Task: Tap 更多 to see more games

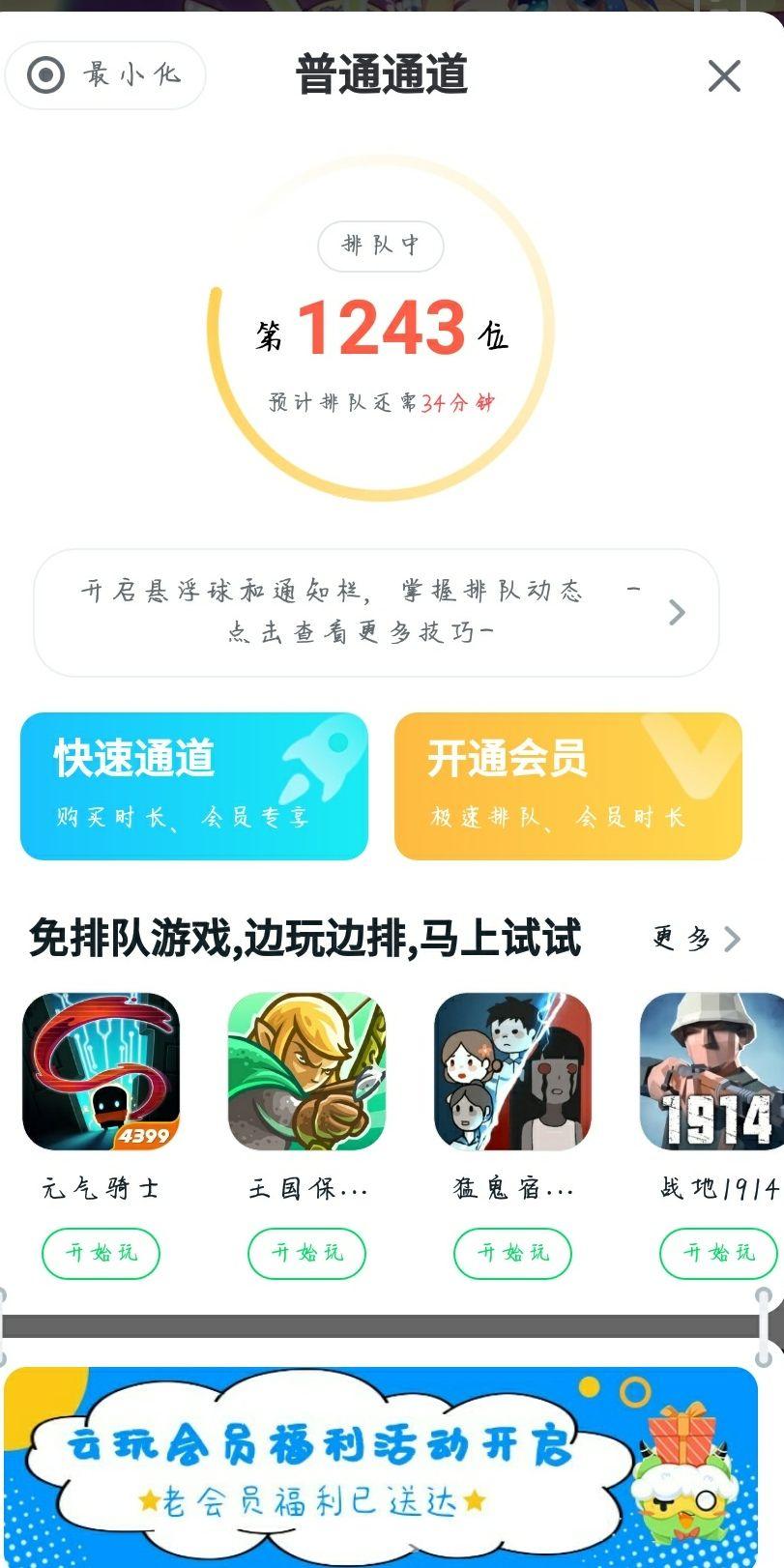Action: pyautogui.click(x=697, y=939)
